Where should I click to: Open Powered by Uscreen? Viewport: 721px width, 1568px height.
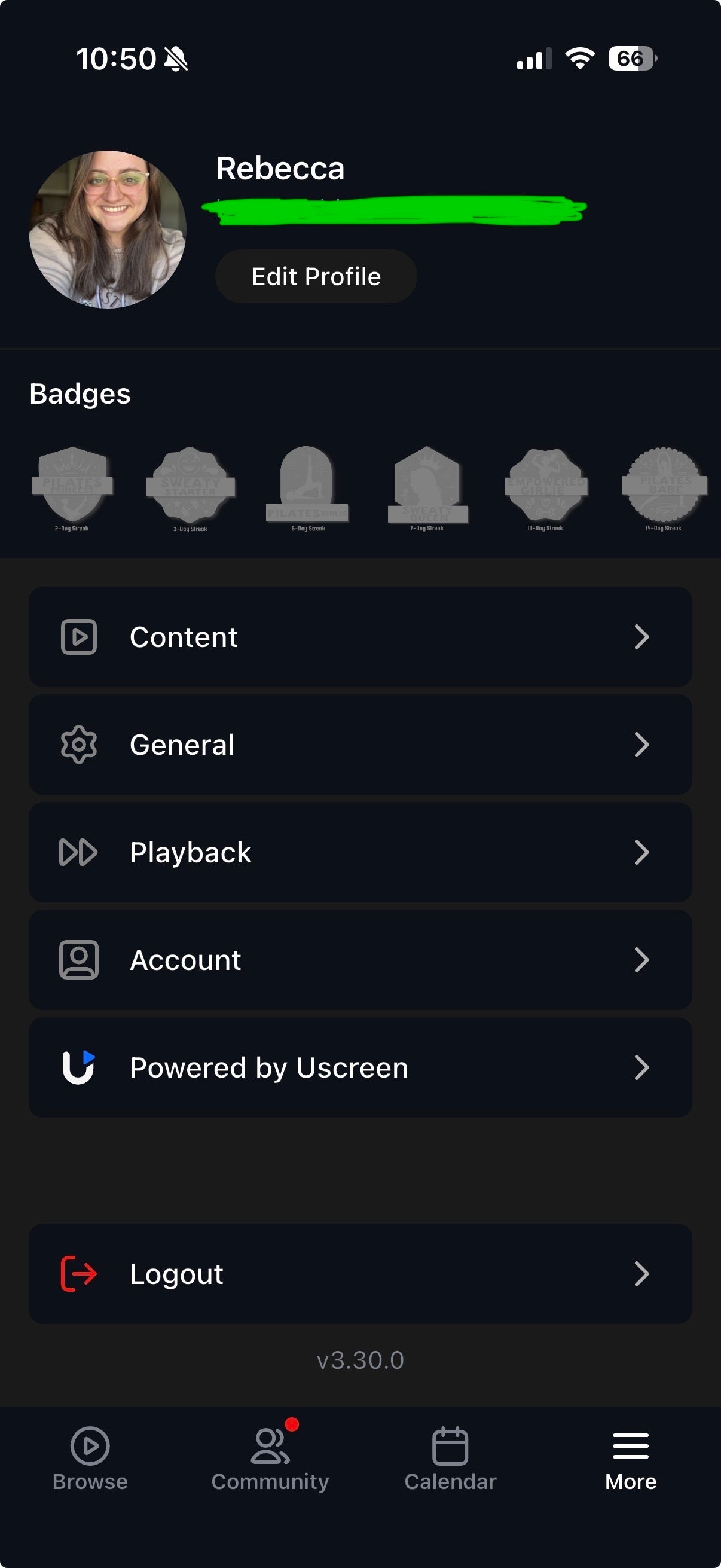(x=360, y=1067)
